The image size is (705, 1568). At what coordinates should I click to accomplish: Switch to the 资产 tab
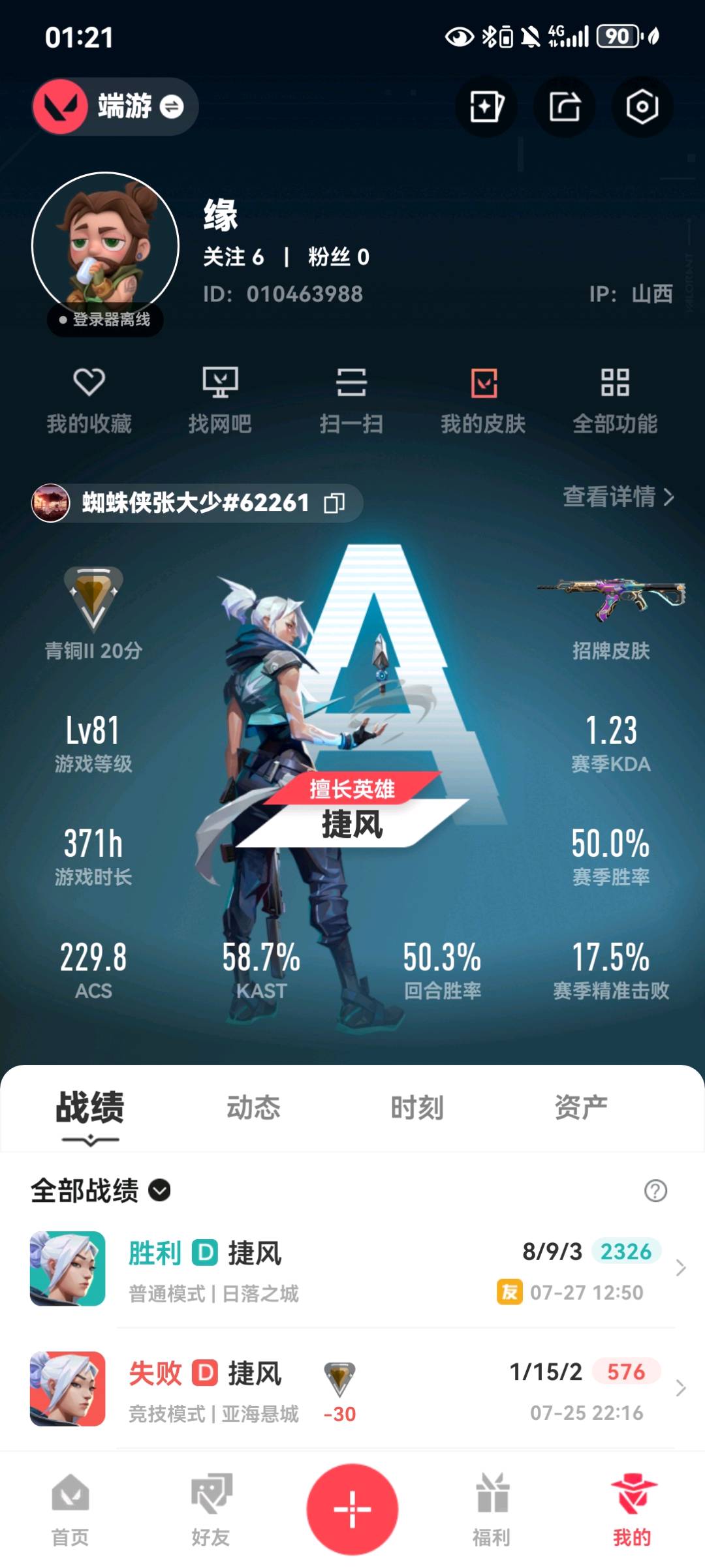click(x=581, y=1107)
